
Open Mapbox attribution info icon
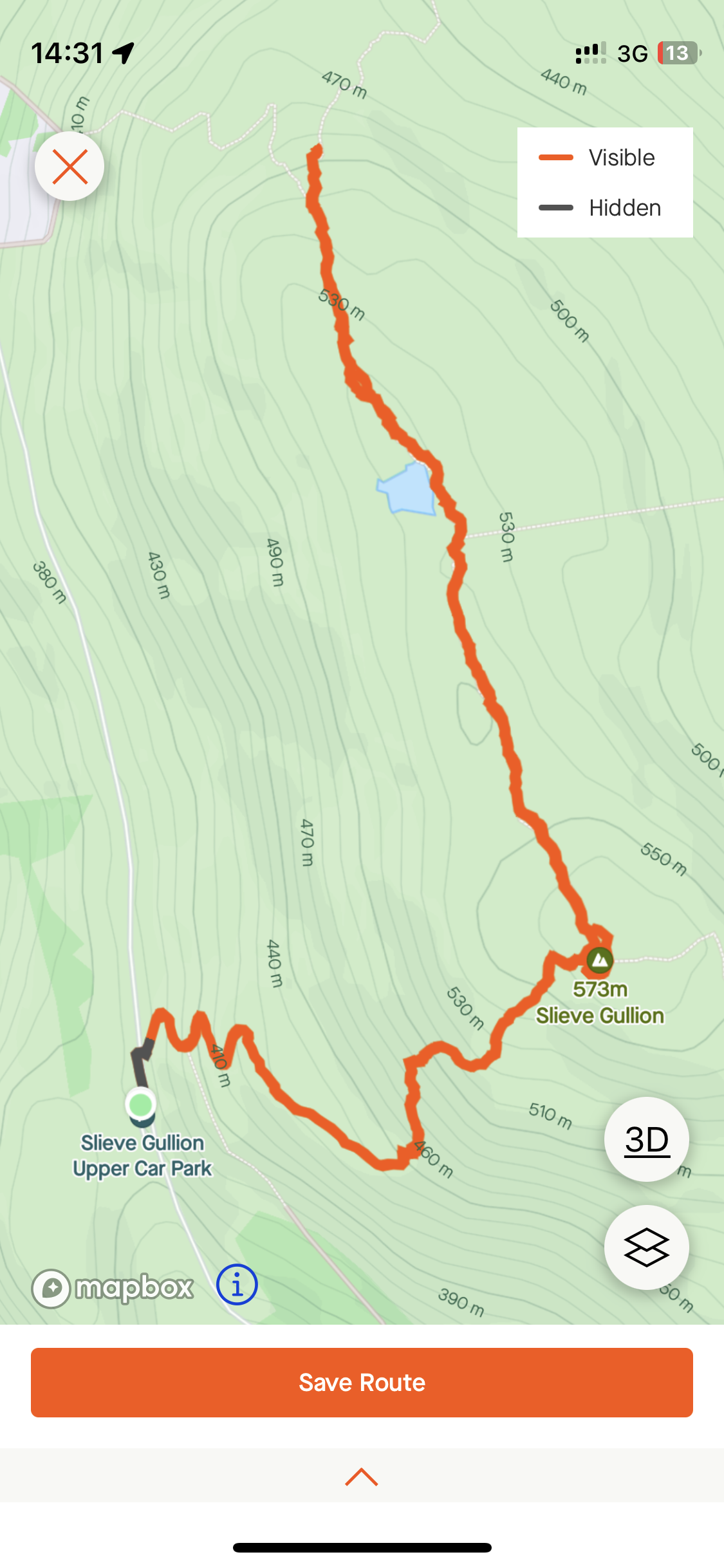click(237, 1285)
